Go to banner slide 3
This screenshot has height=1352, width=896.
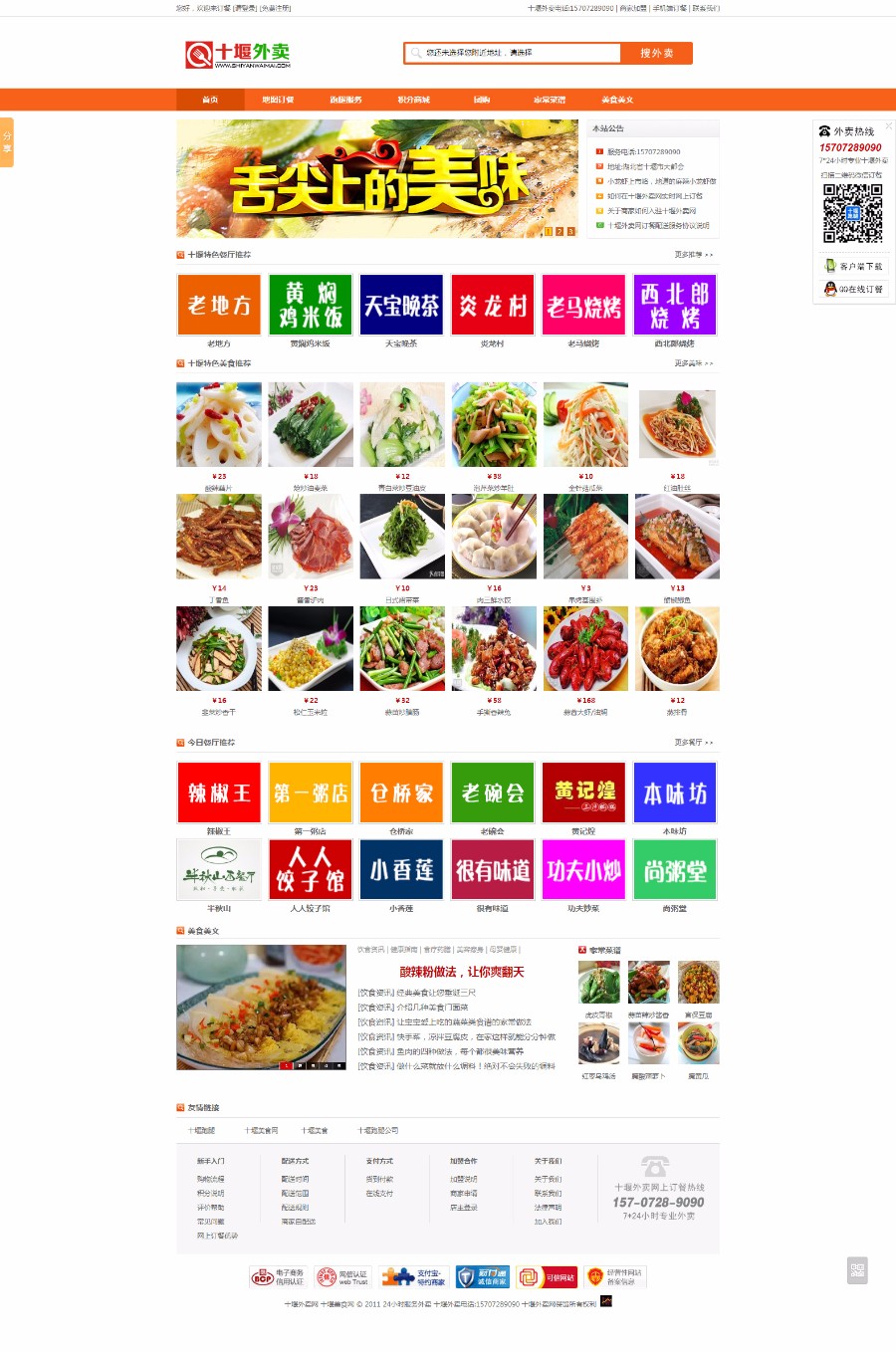570,231
